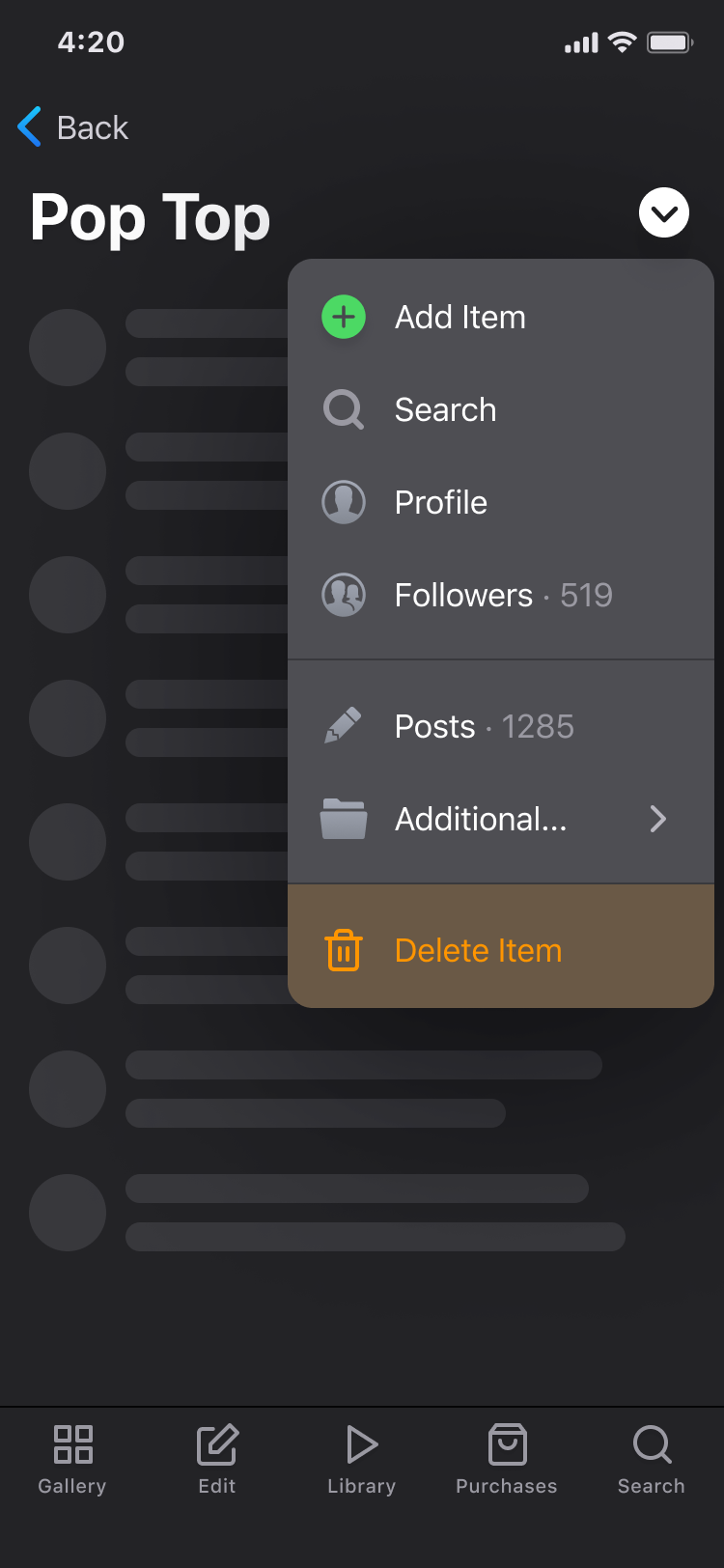Click the green Add Item plus icon

pos(343,317)
